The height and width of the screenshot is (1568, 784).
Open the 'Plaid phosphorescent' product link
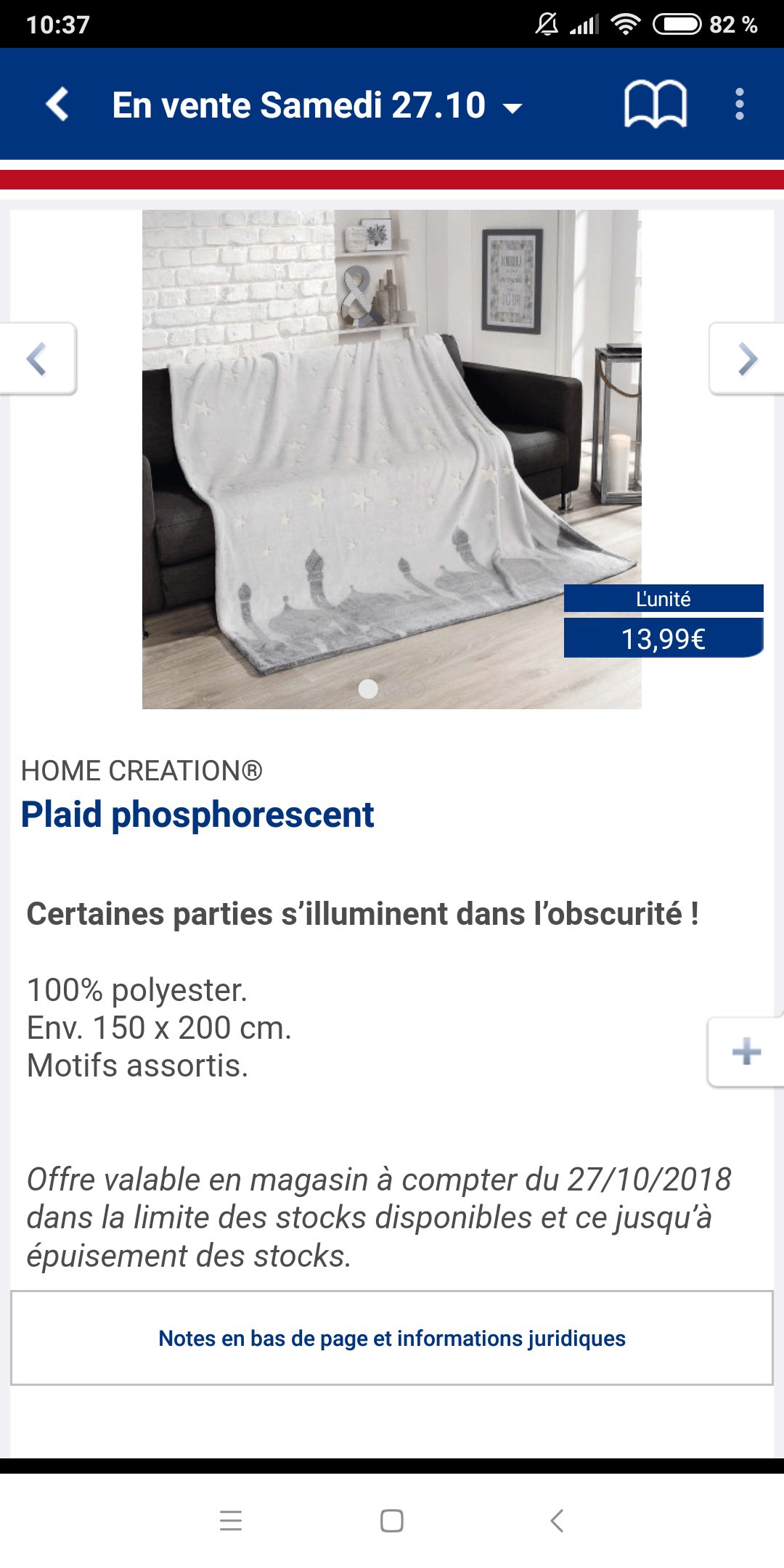click(197, 814)
